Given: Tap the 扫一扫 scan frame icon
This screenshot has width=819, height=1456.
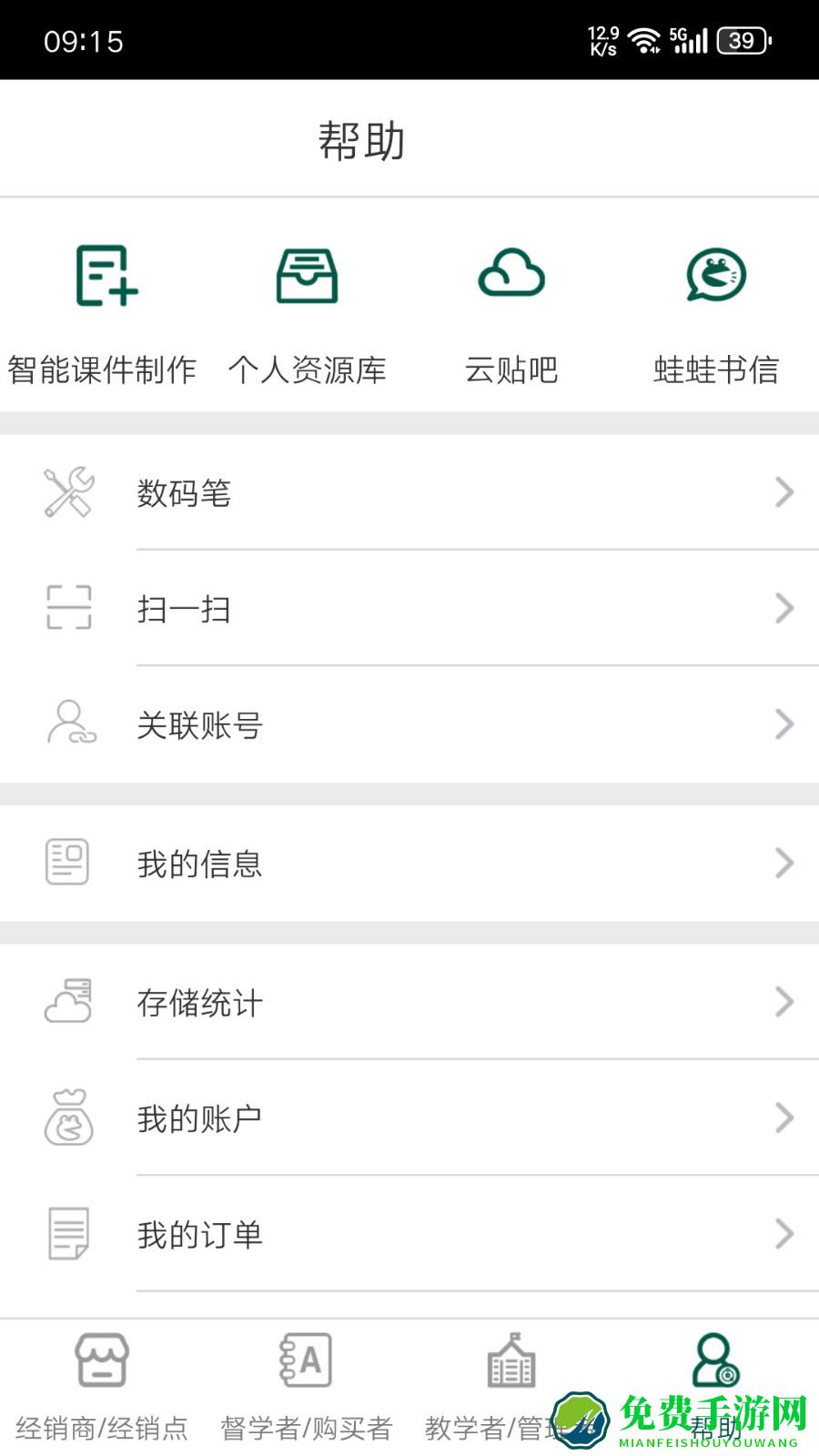Looking at the screenshot, I should coord(69,609).
